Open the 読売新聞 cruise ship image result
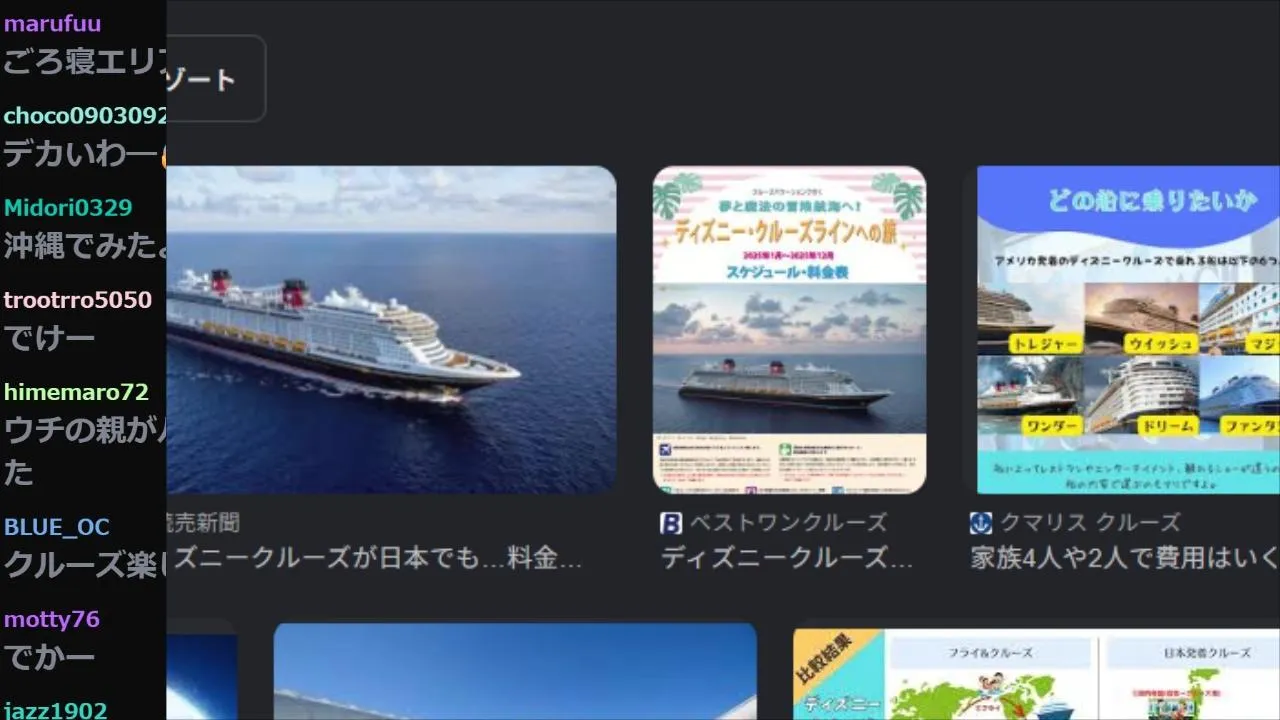1280x720 pixels. pyautogui.click(x=391, y=329)
